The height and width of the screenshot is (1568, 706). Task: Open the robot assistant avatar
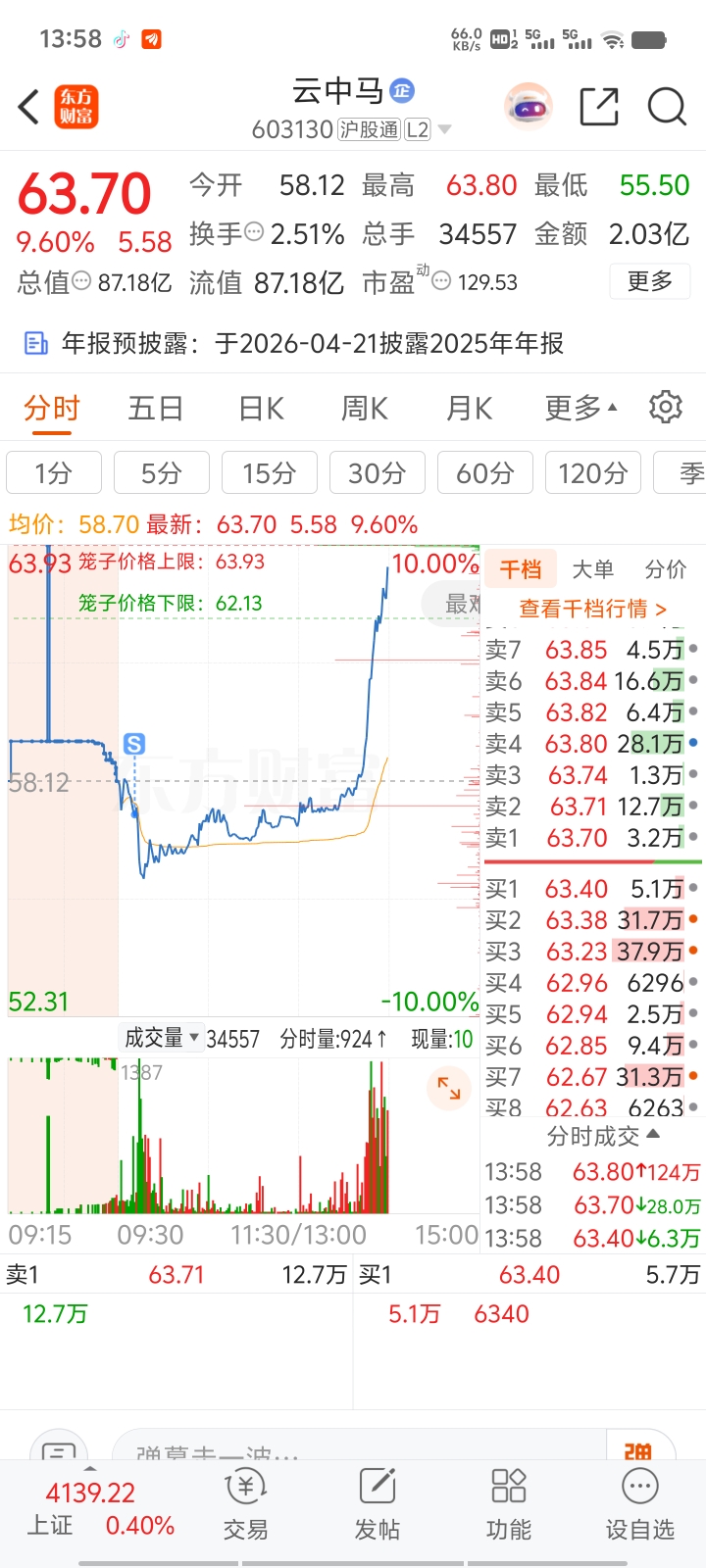point(529,107)
